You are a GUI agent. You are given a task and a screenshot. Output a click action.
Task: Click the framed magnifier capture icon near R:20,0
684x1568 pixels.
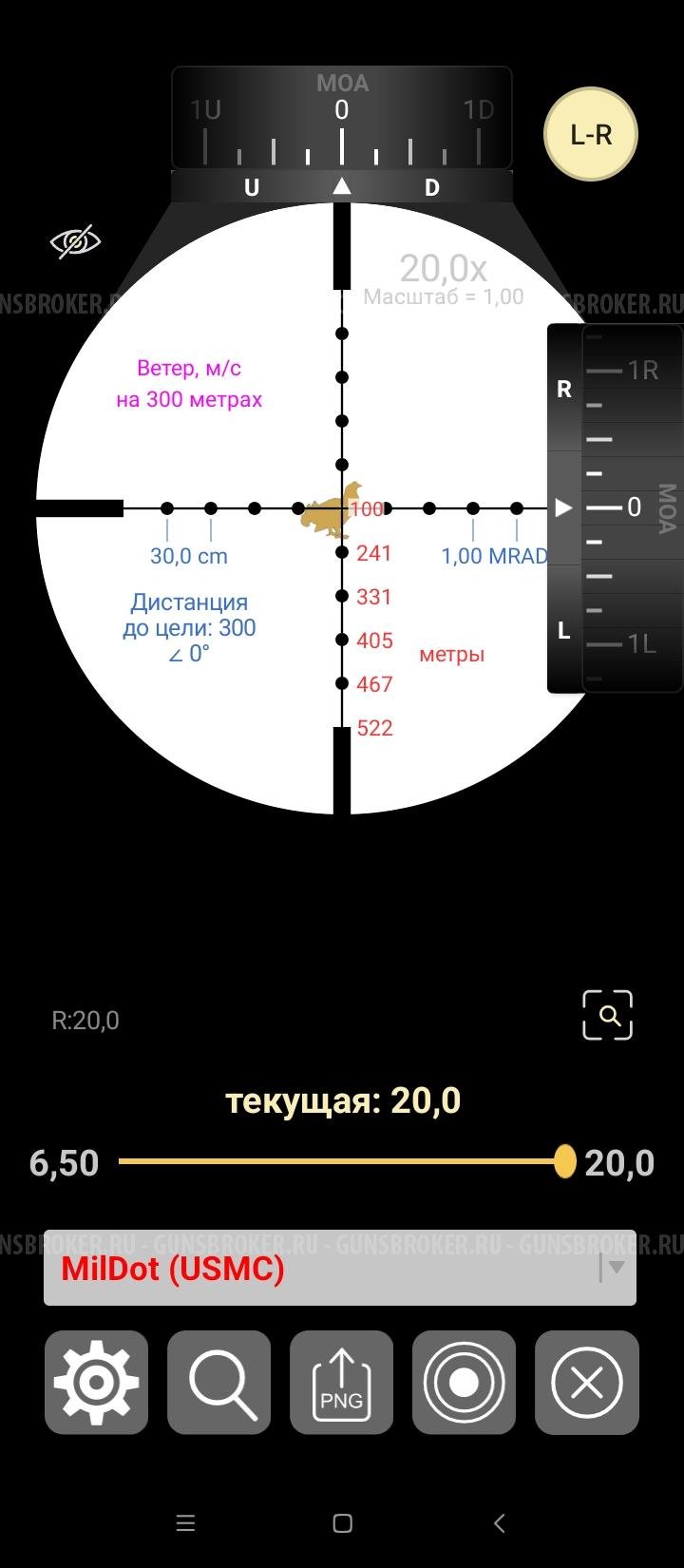coord(607,1015)
